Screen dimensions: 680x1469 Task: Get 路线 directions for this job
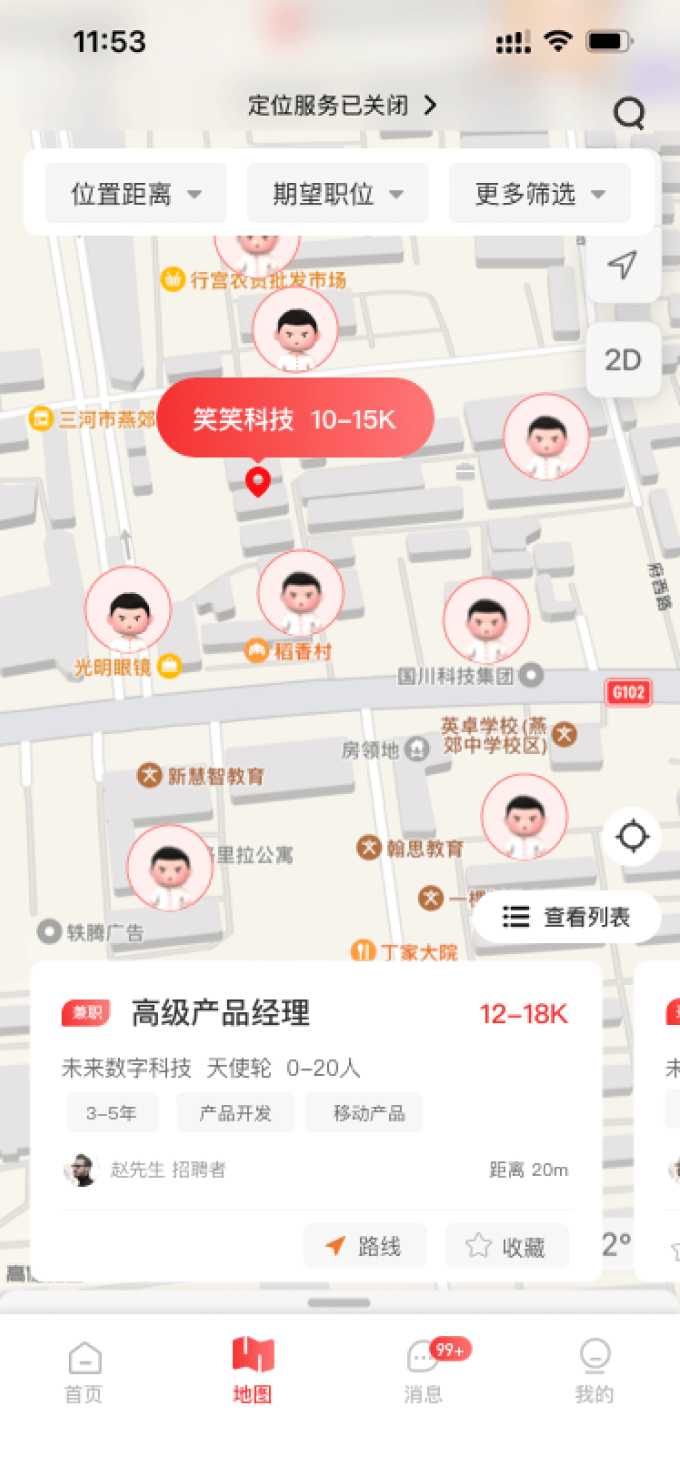click(x=365, y=1246)
